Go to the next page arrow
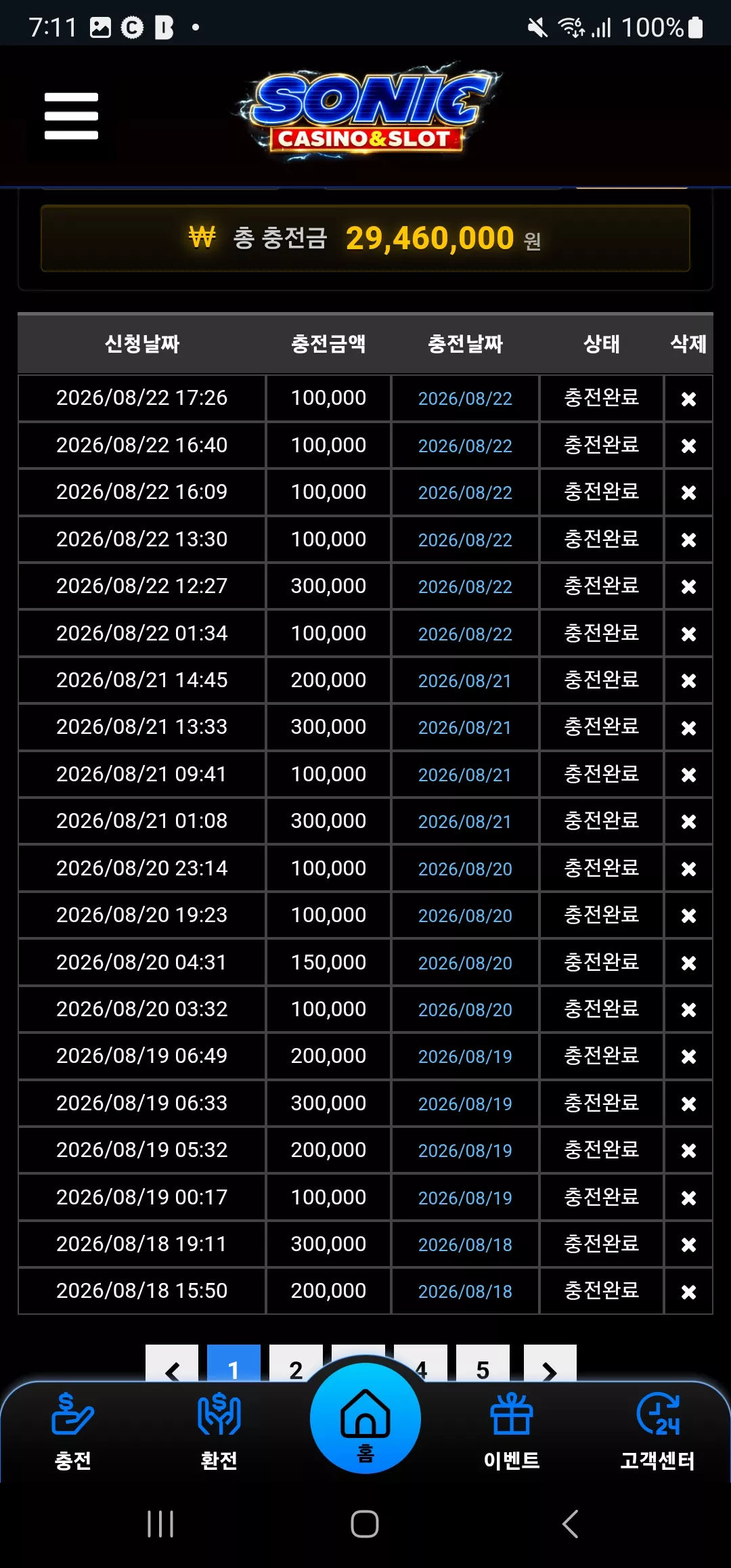The height and width of the screenshot is (1568, 731). coord(550,1364)
